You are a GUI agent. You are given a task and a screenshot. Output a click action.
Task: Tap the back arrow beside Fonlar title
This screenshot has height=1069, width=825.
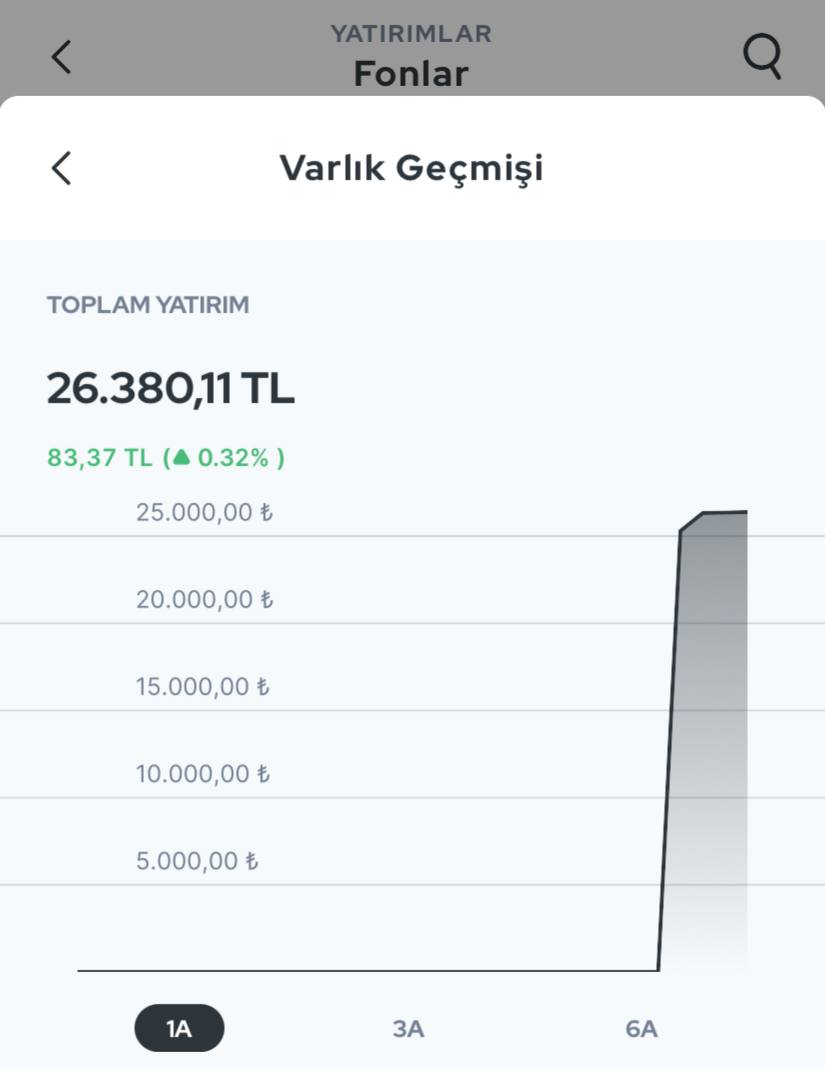coord(61,57)
